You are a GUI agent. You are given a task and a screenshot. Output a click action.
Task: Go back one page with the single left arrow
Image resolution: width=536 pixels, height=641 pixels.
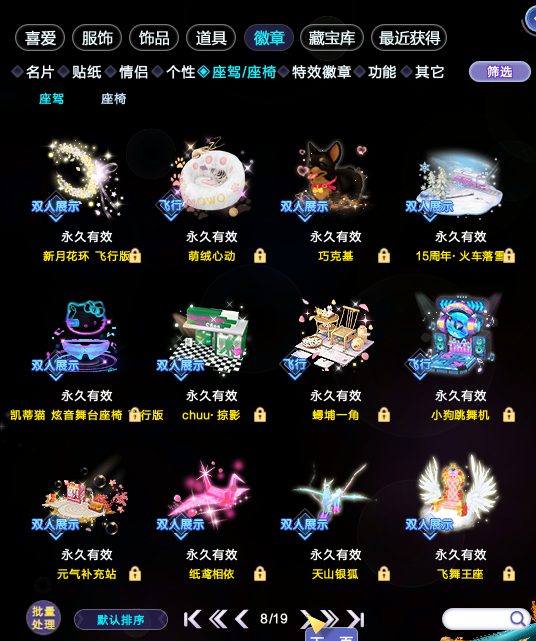click(242, 619)
